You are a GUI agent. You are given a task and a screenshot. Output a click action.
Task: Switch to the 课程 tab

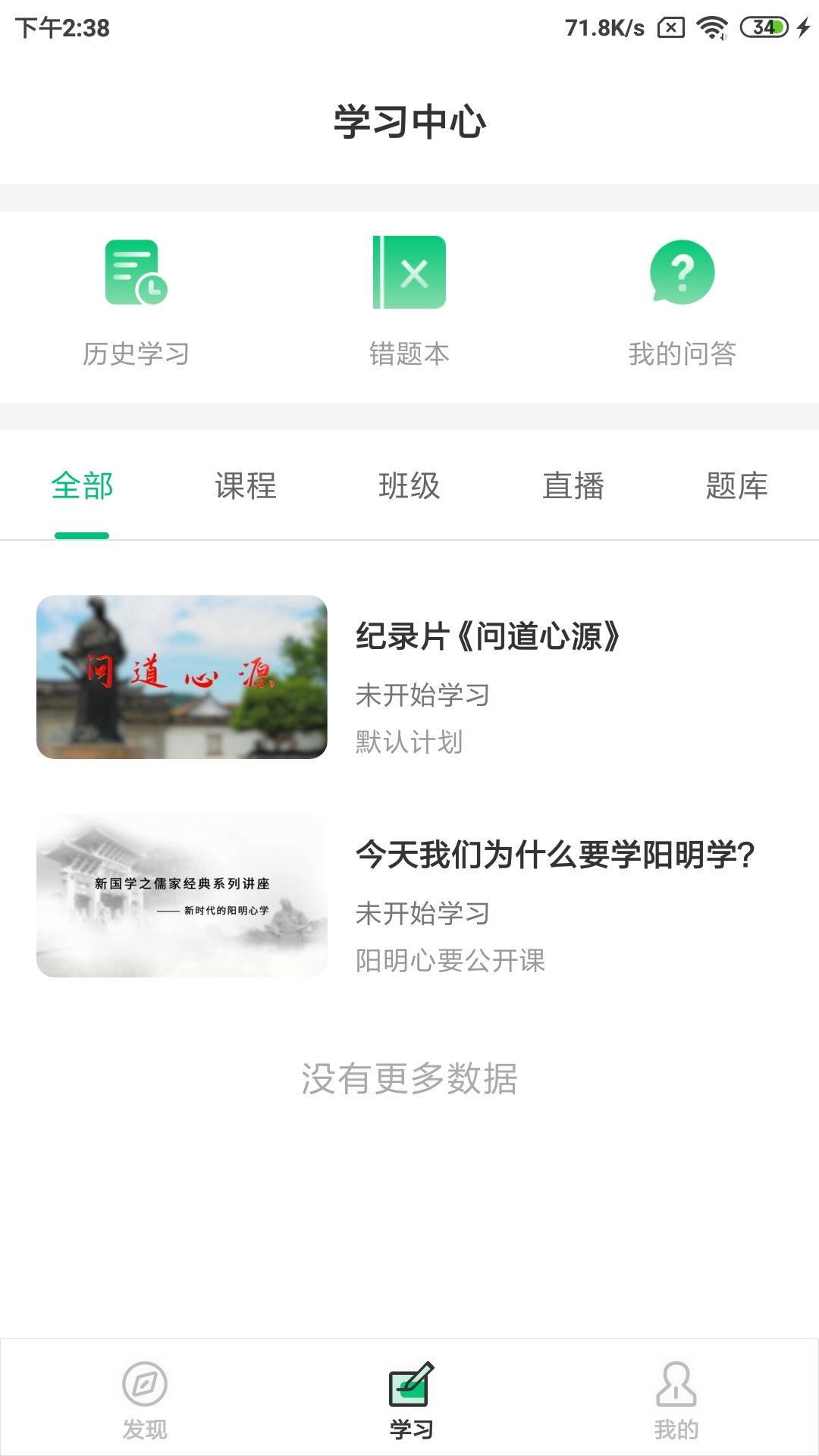[246, 486]
